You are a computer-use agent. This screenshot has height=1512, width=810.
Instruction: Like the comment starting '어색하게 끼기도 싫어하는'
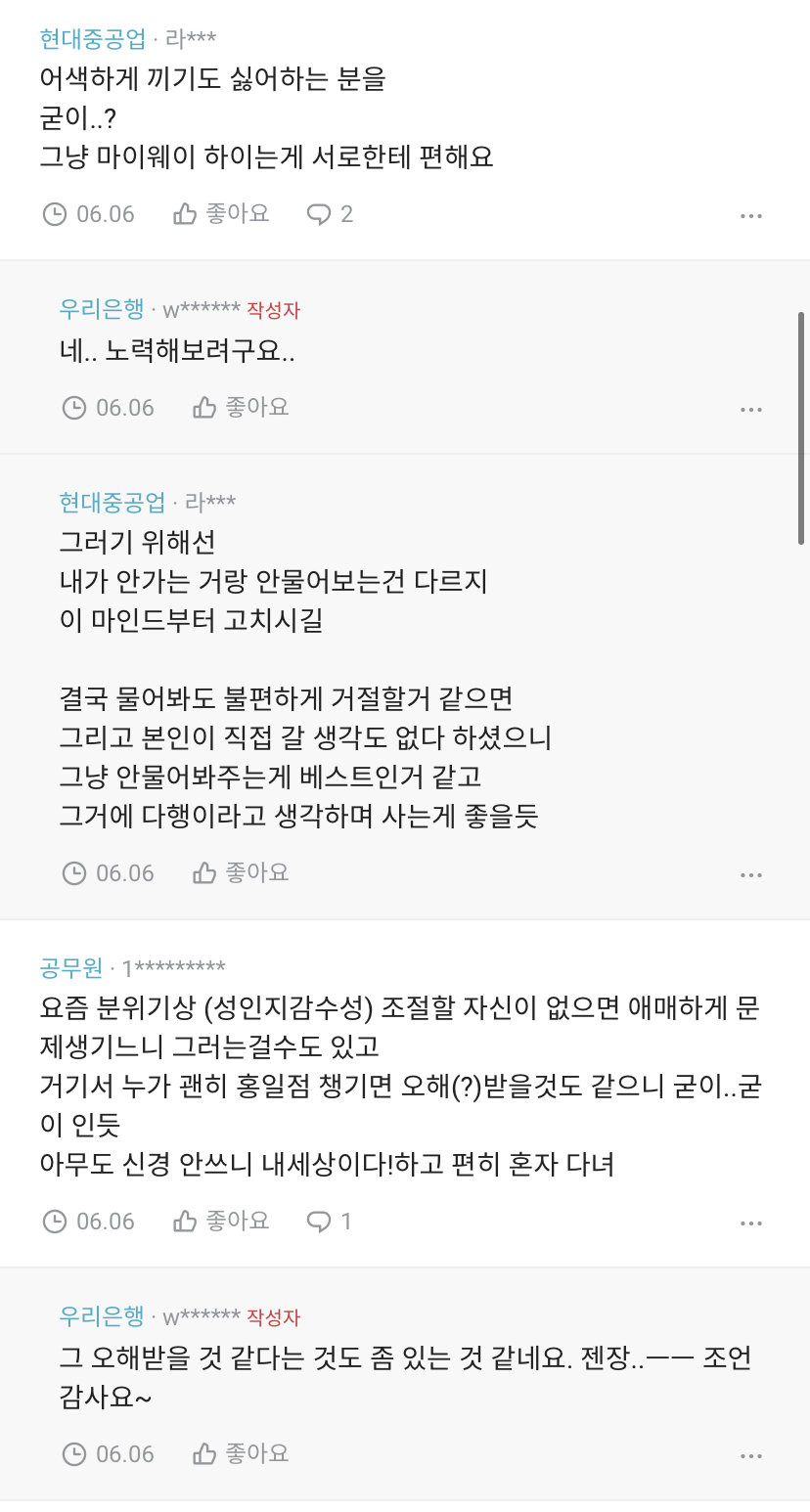click(x=221, y=214)
